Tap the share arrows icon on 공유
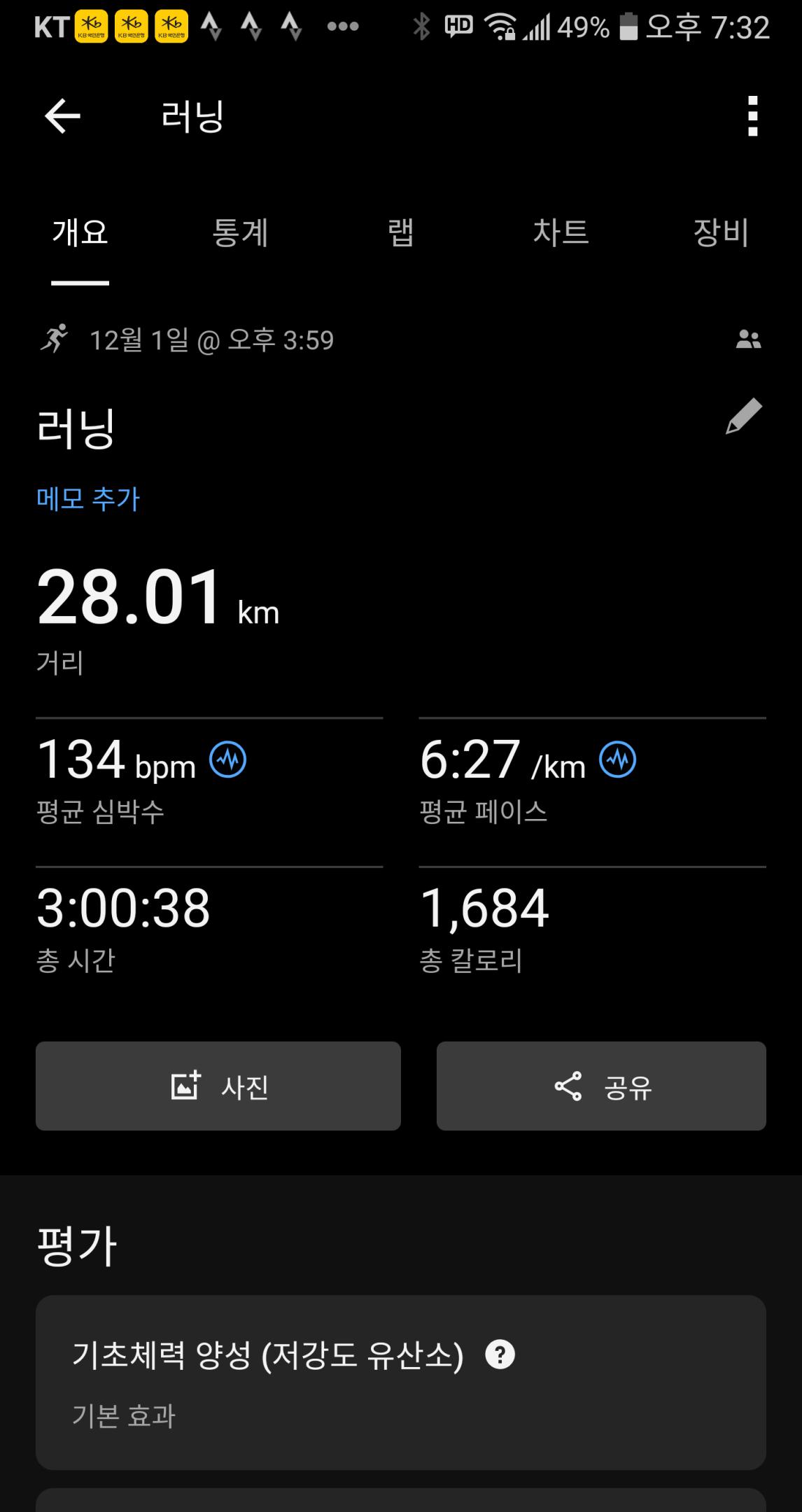Screen dimensions: 802x1512 (567, 1086)
